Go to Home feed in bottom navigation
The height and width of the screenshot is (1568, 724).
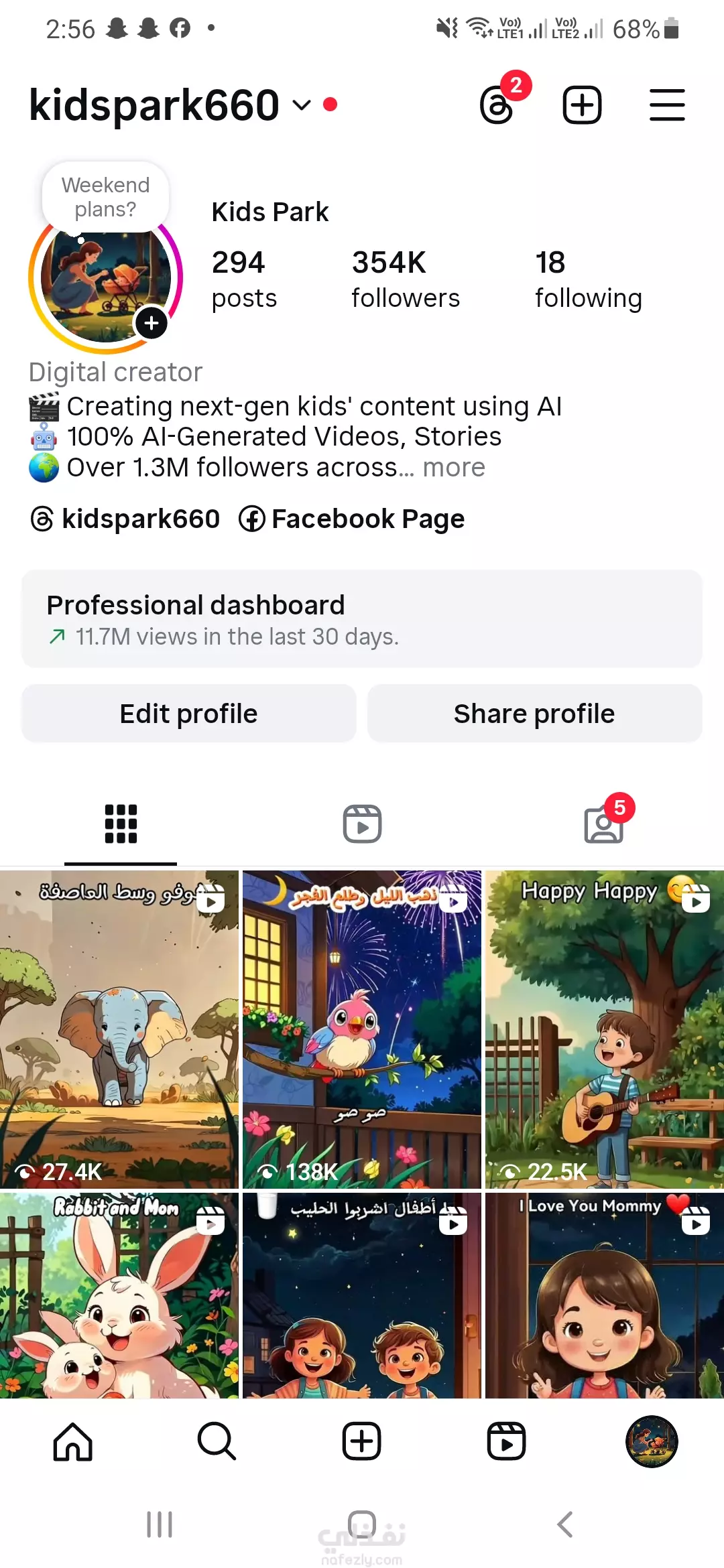coord(72,1441)
